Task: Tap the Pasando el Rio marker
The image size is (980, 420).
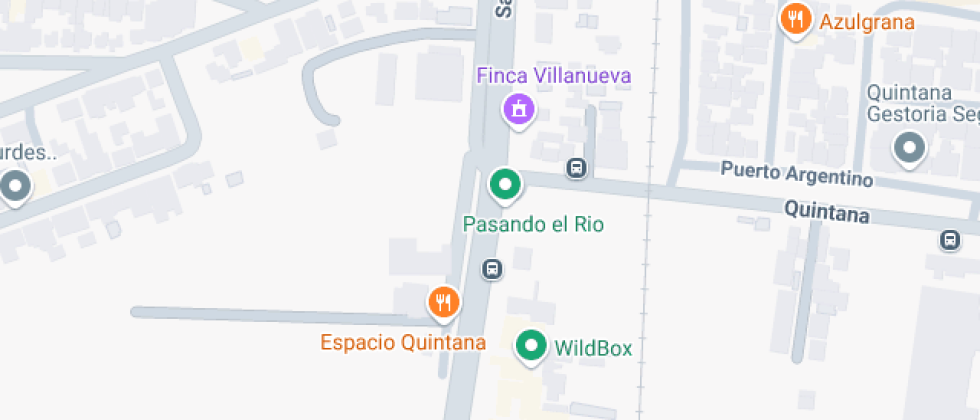Action: 505,185
